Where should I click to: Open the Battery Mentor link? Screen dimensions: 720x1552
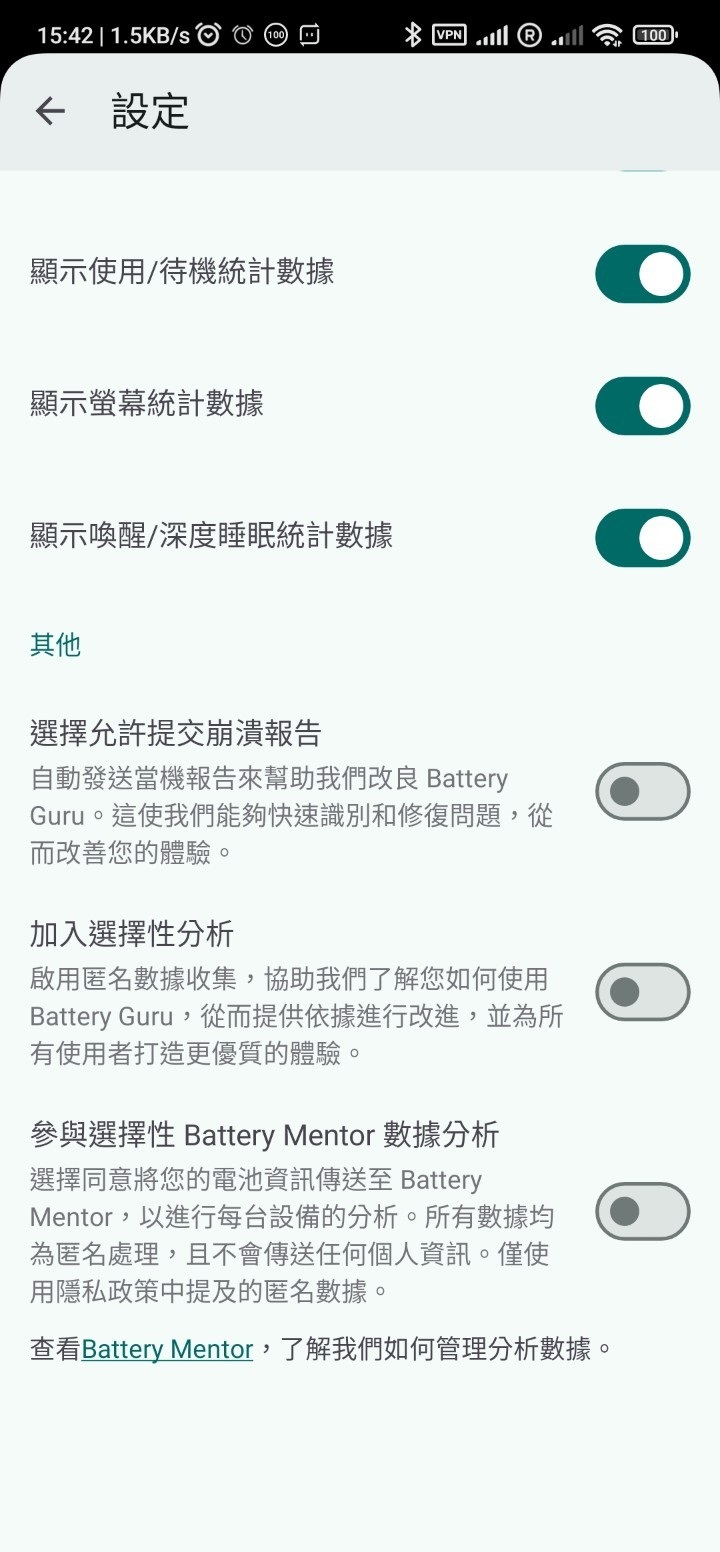coord(166,1348)
